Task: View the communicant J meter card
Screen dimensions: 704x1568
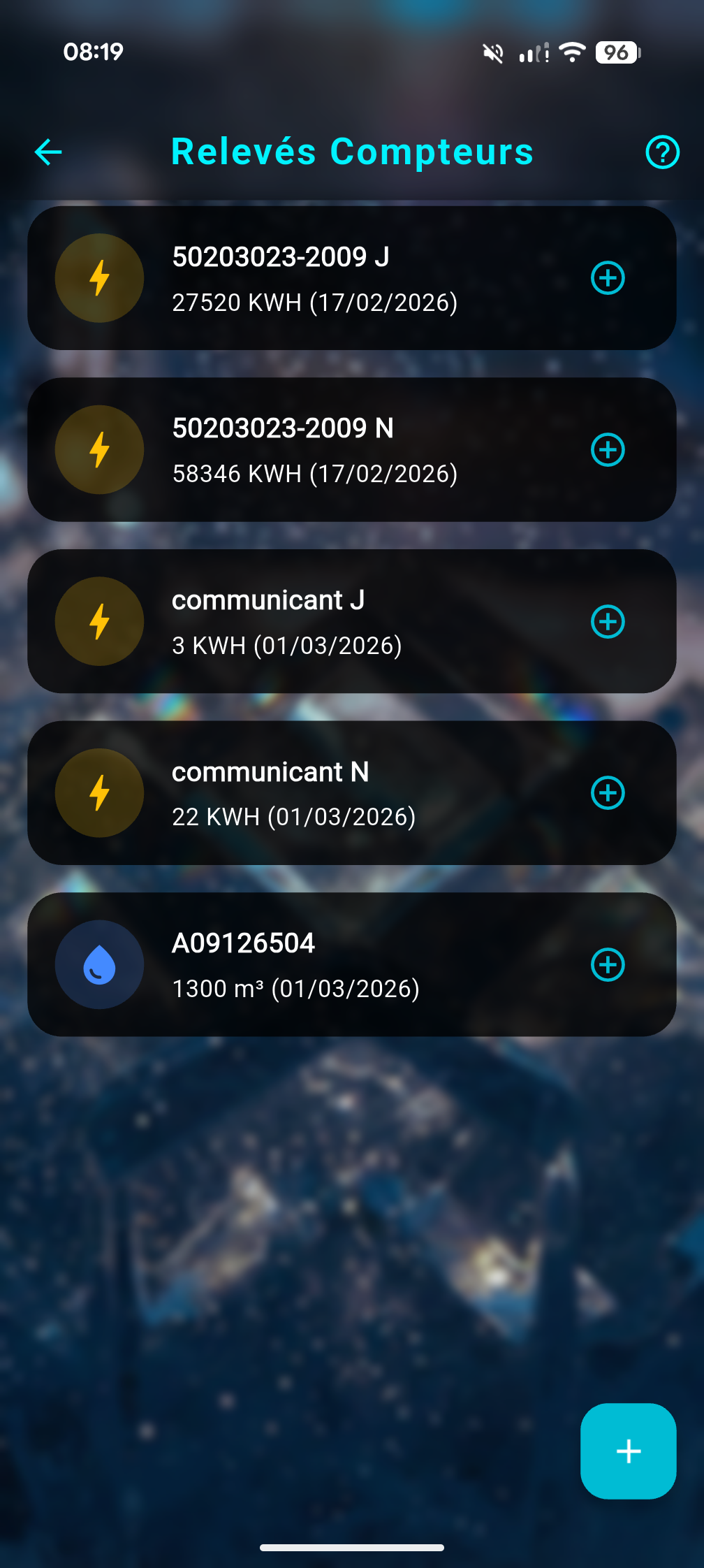Action: tap(314, 622)
